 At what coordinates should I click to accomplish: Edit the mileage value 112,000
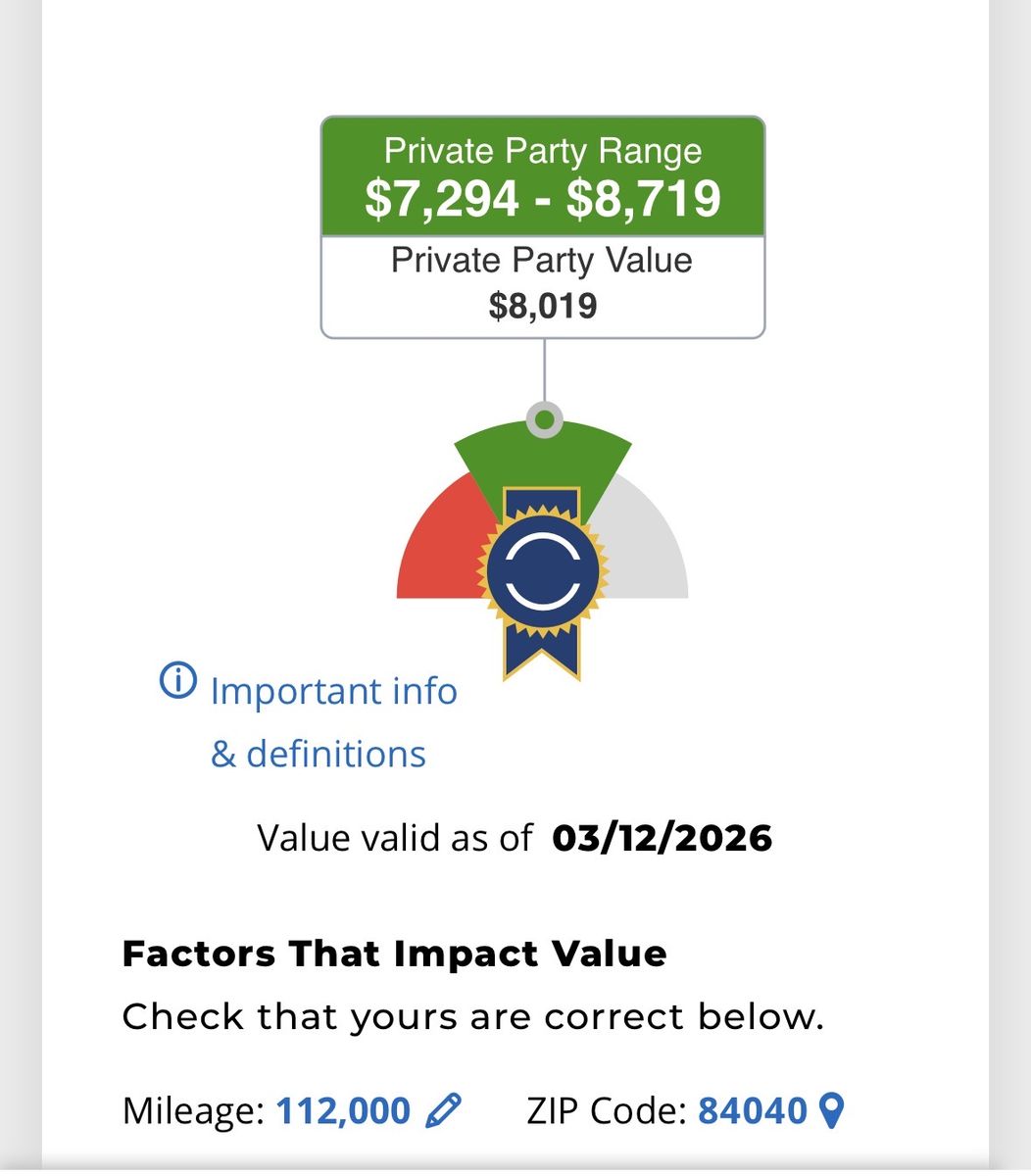point(443,1110)
